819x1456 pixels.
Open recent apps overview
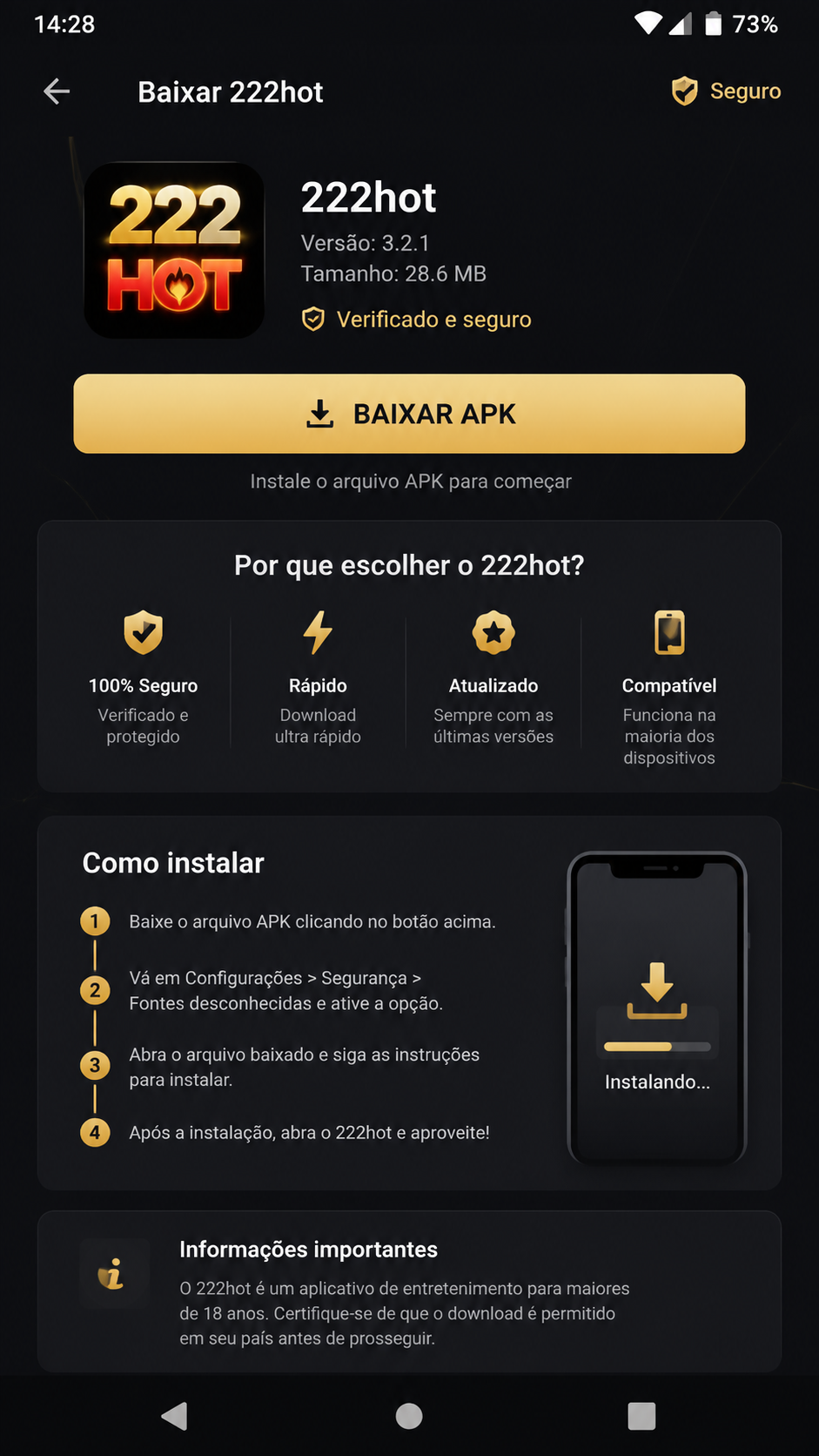[641, 1416]
